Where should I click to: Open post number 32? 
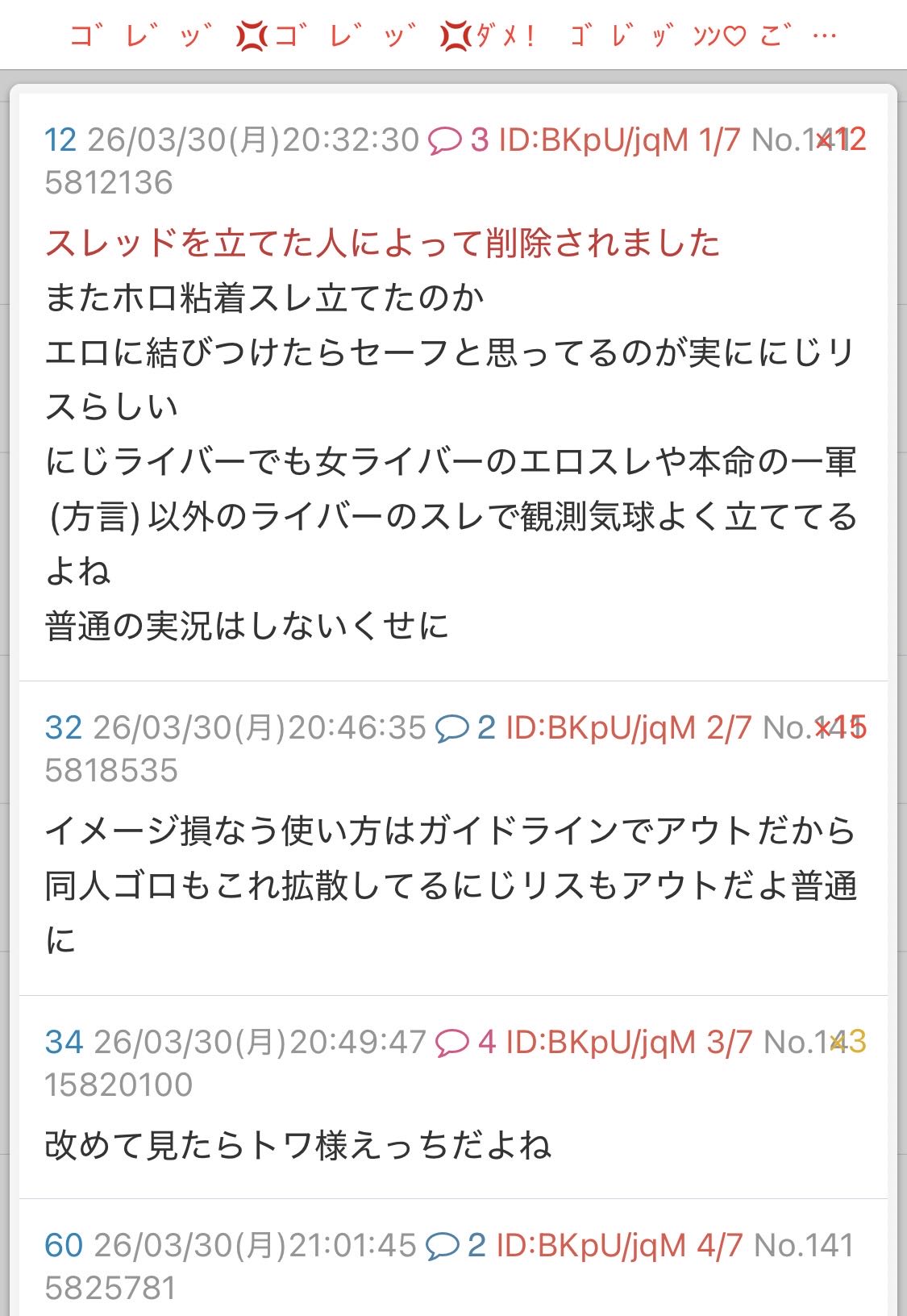pos(64,728)
